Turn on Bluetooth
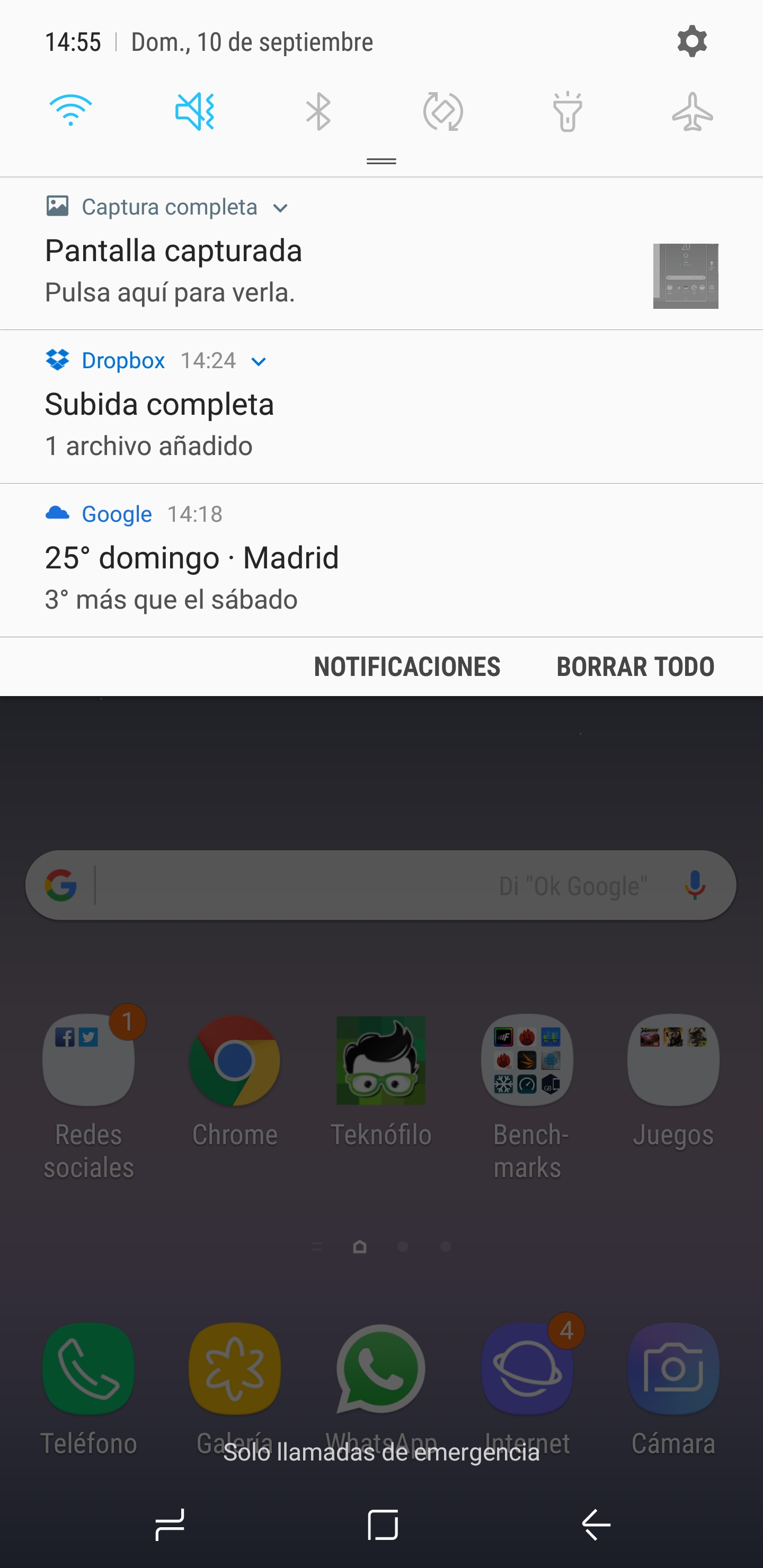Image resolution: width=763 pixels, height=1568 pixels. pyautogui.click(x=318, y=111)
